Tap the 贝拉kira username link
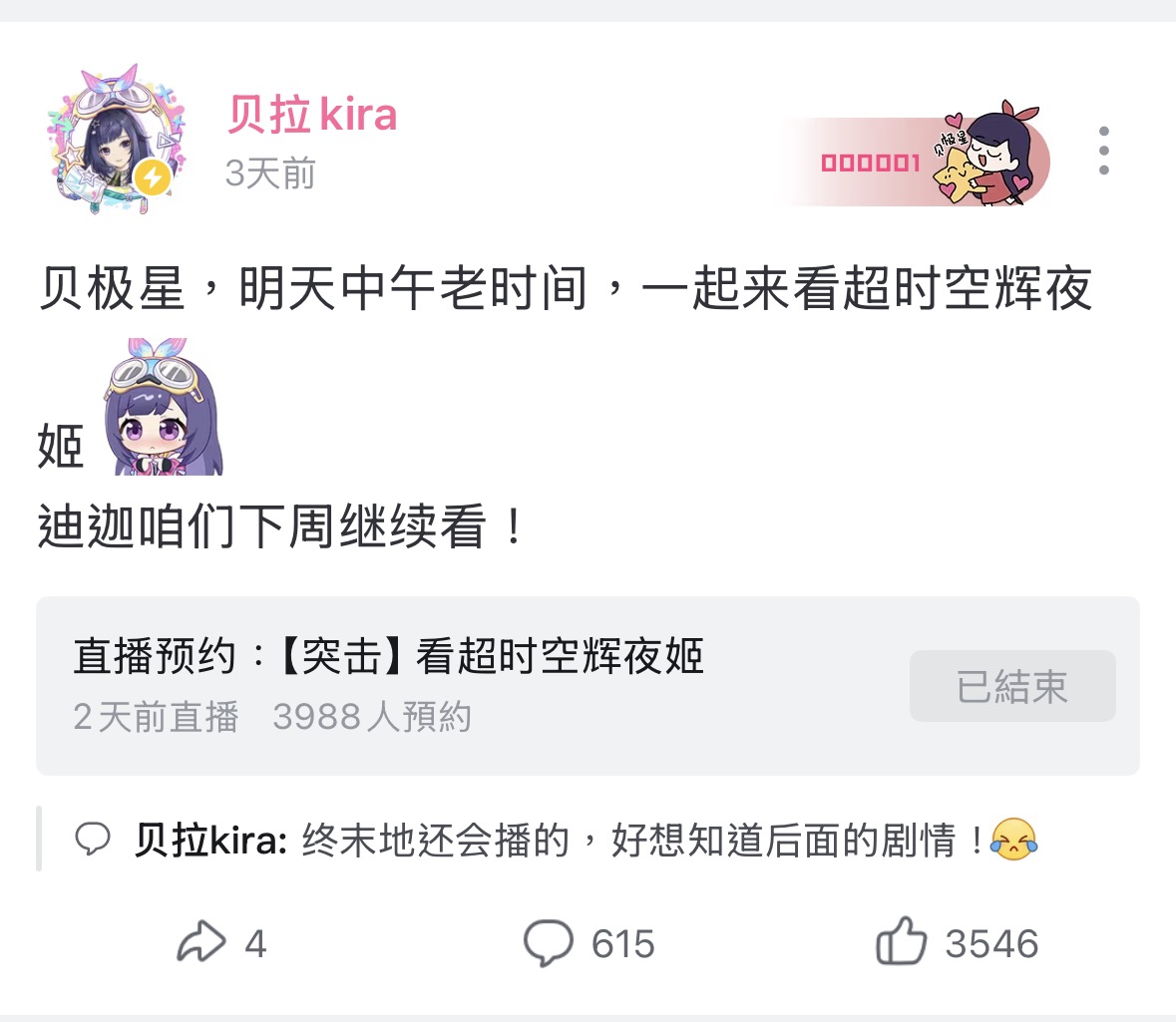The width and height of the screenshot is (1176, 1022). click(x=311, y=115)
